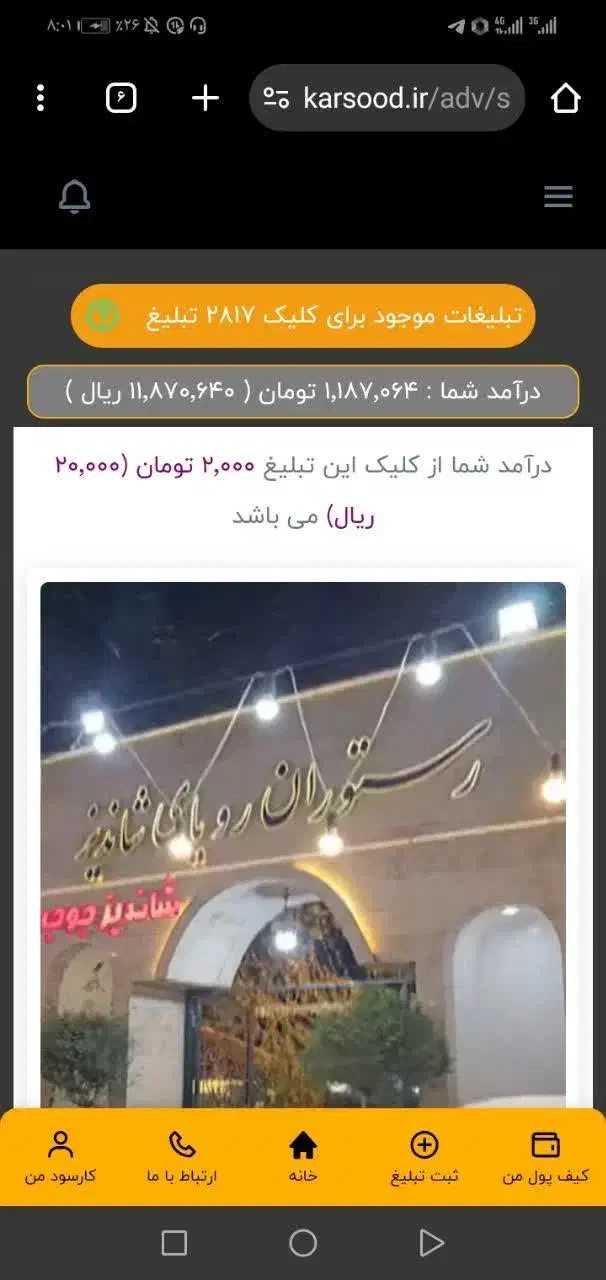Go to the browser home page
The height and width of the screenshot is (1280, 606).
pyautogui.click(x=565, y=98)
